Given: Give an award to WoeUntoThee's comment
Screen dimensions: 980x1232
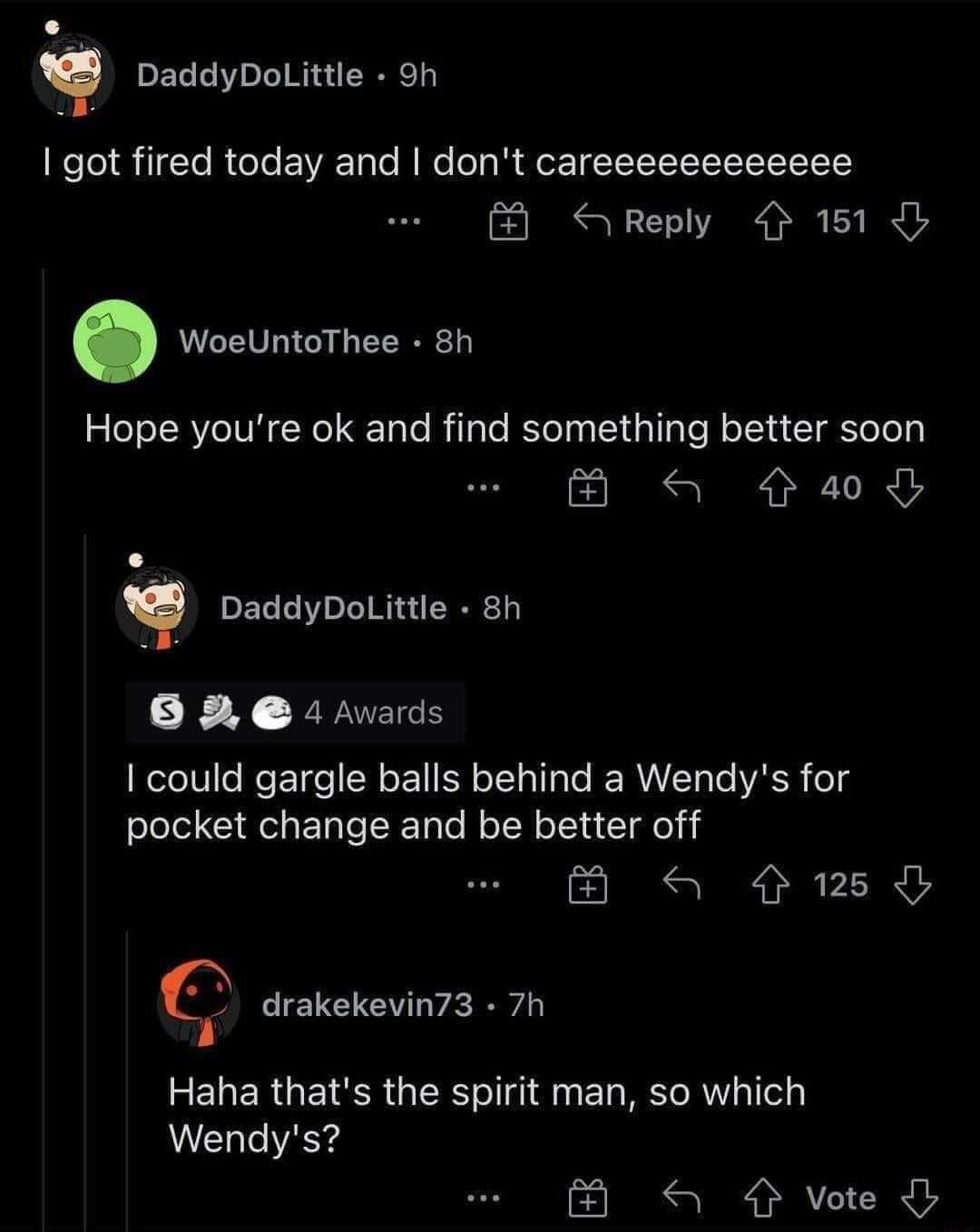Looking at the screenshot, I should 588,490.
